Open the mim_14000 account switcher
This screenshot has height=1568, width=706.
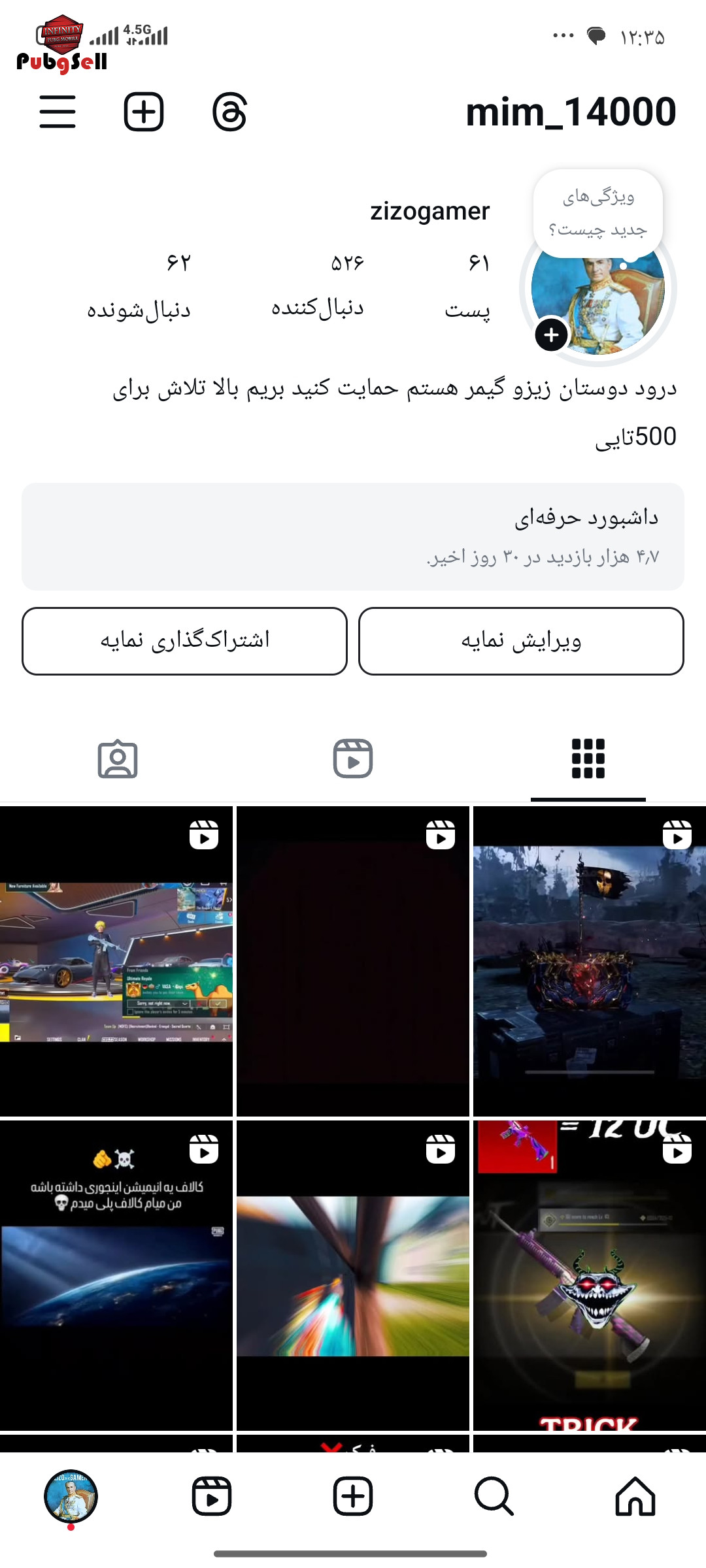[x=571, y=112]
